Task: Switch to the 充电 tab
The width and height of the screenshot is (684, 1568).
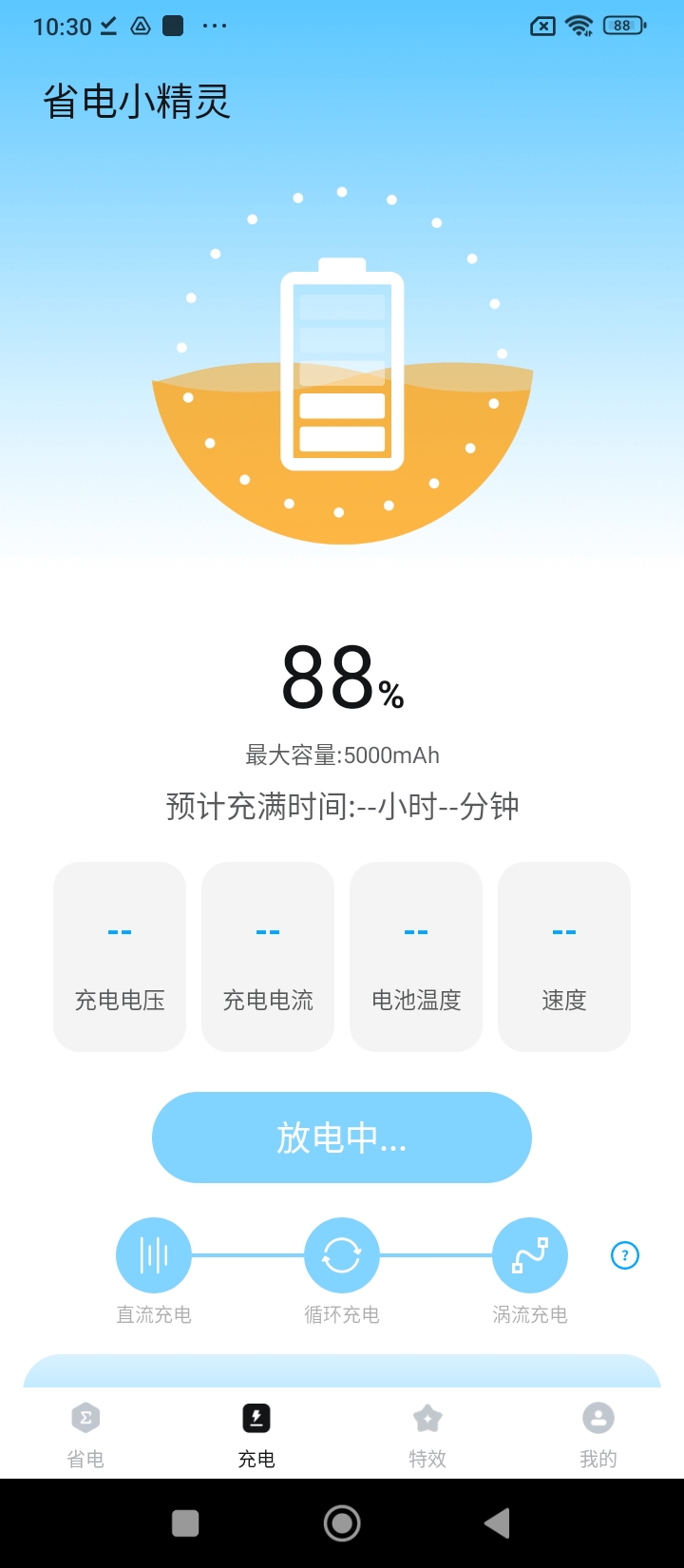Action: coord(256,1435)
